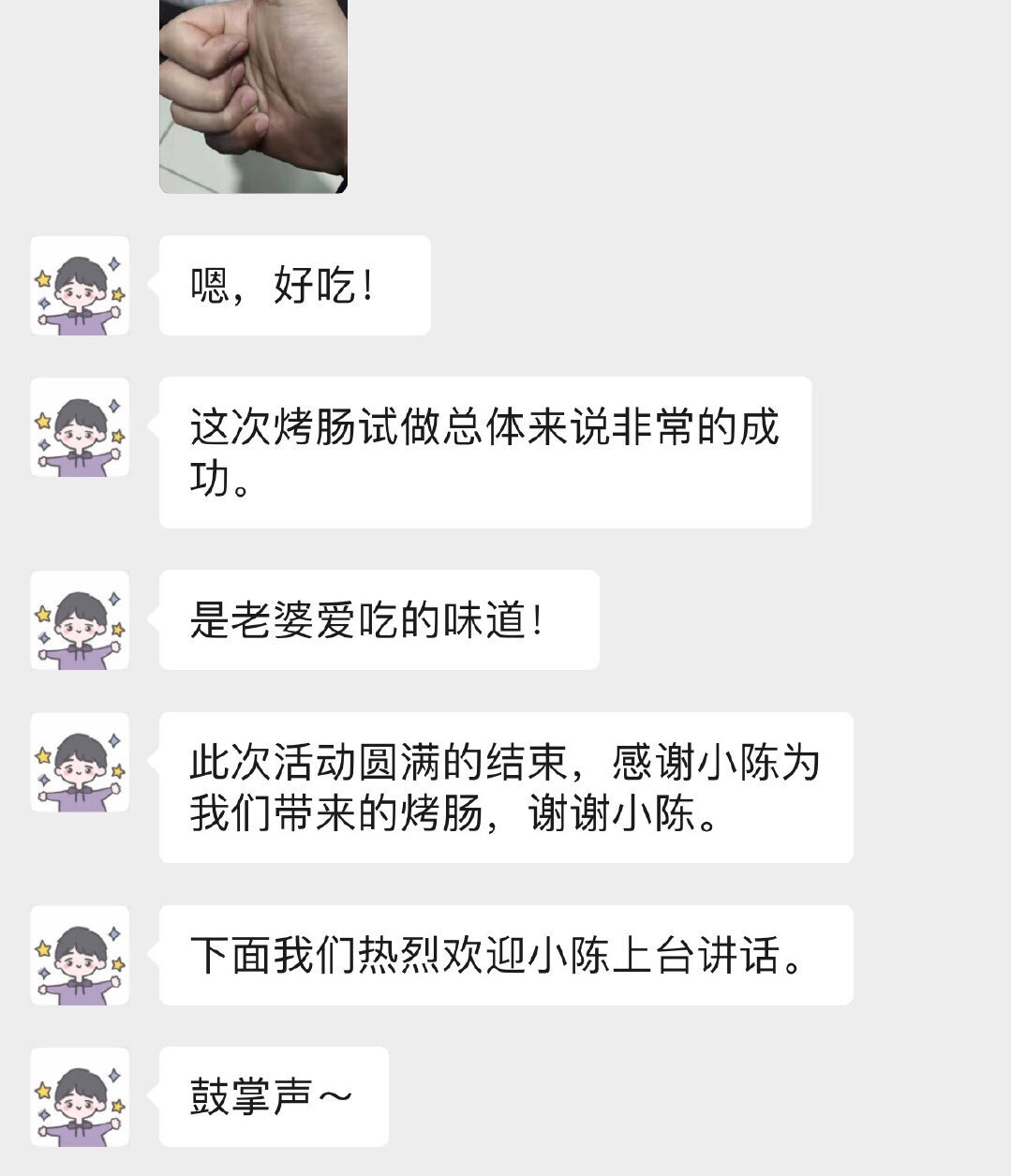The height and width of the screenshot is (1176, 1011).
Task: Tap avatar next to "是老婆爱吃的味道！"
Action: pos(80,620)
